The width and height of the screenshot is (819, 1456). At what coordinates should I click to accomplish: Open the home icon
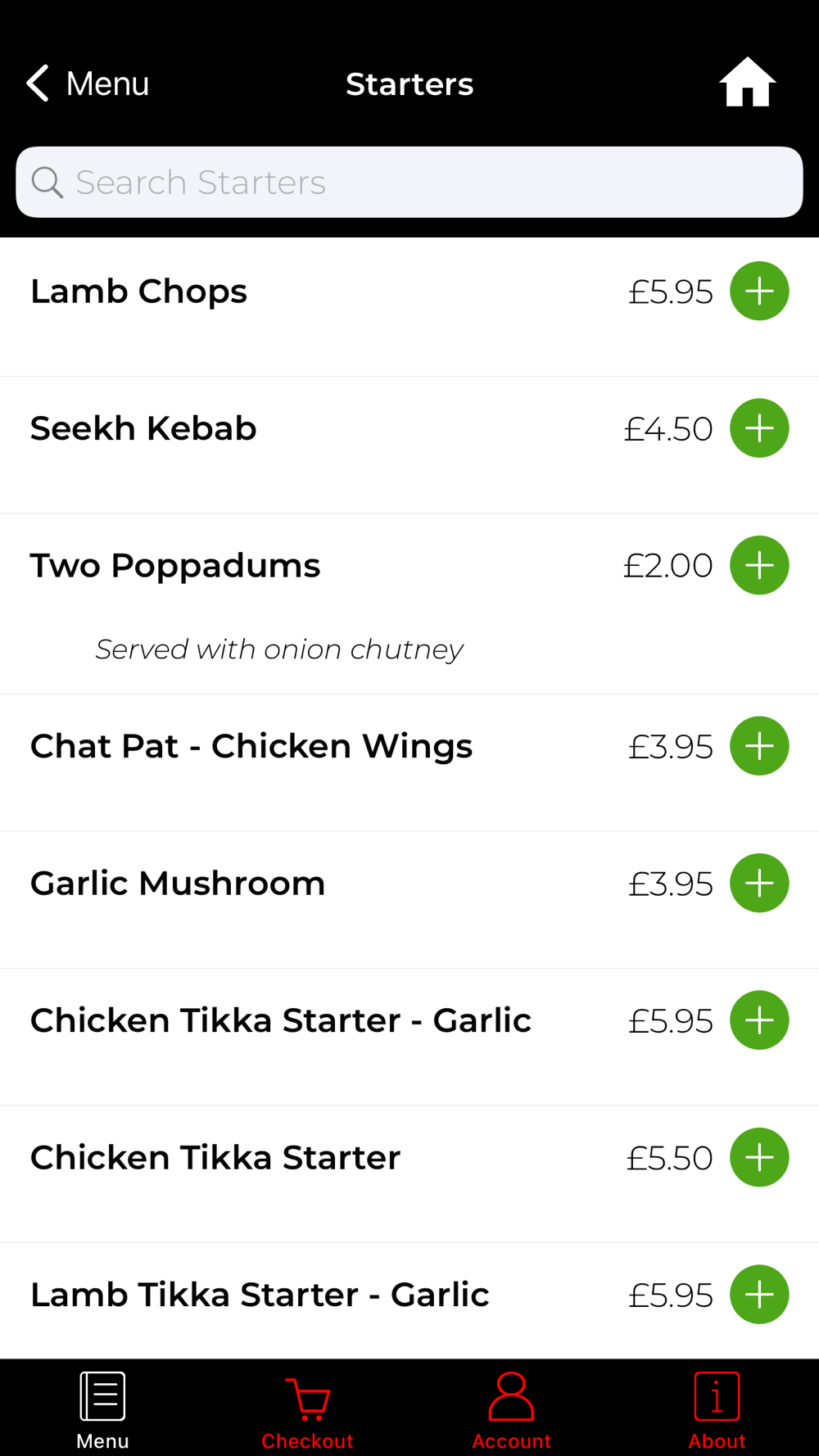coord(747,83)
